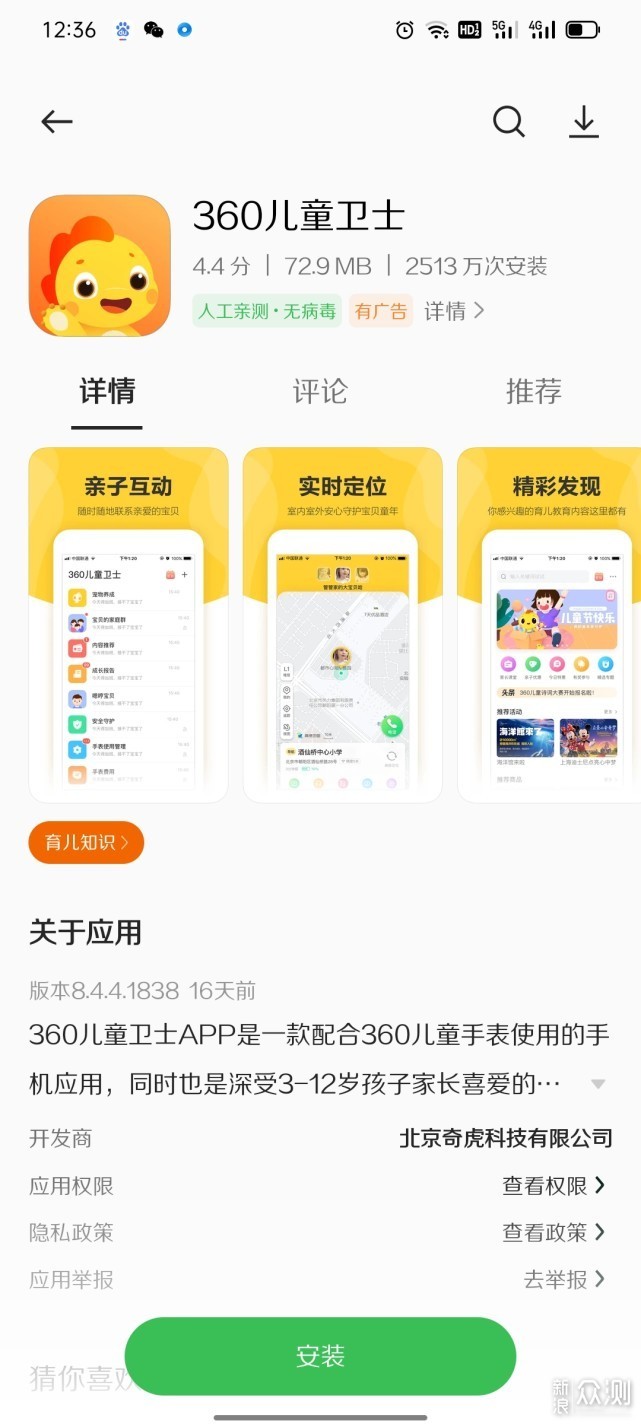Select the 详情 tab
The width and height of the screenshot is (641, 1424).
pos(107,391)
